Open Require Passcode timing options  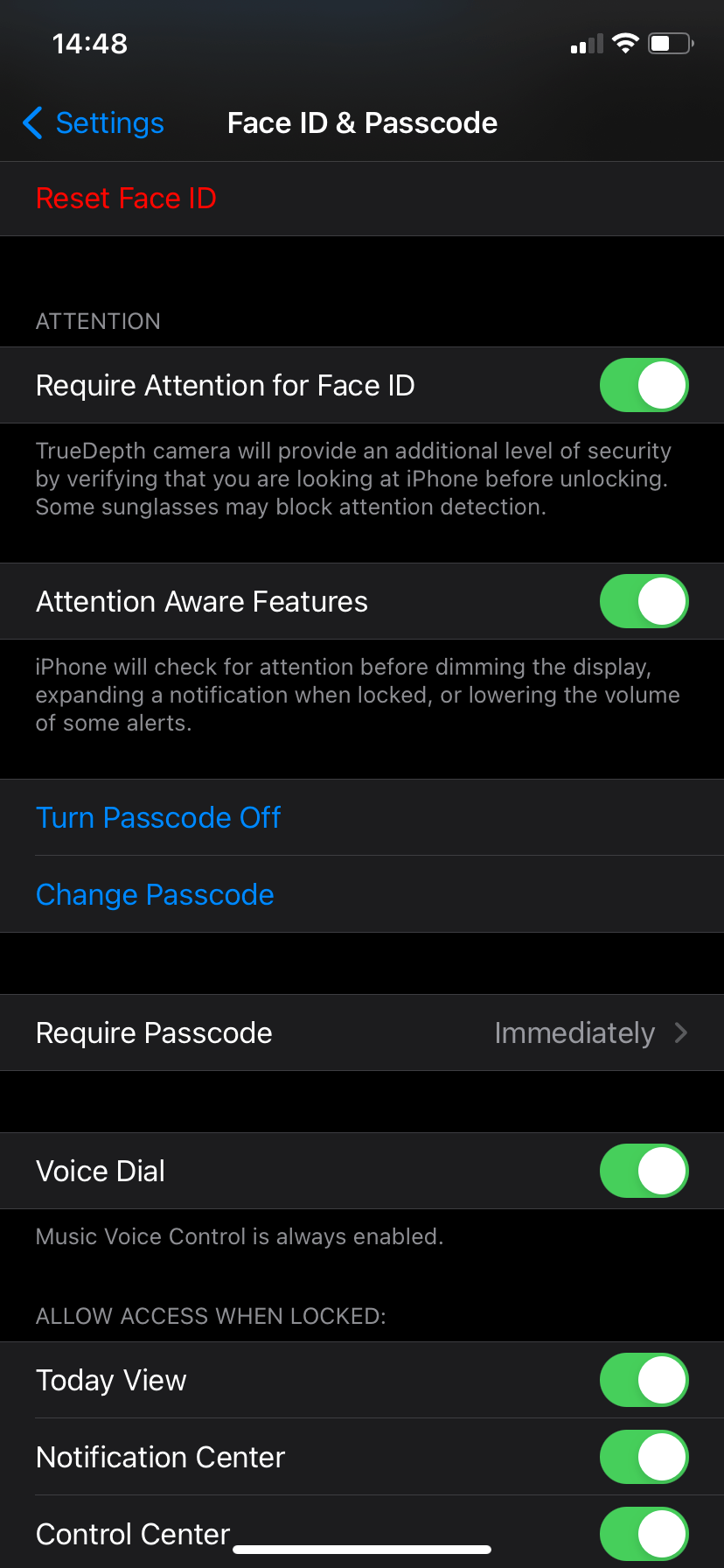[362, 1032]
